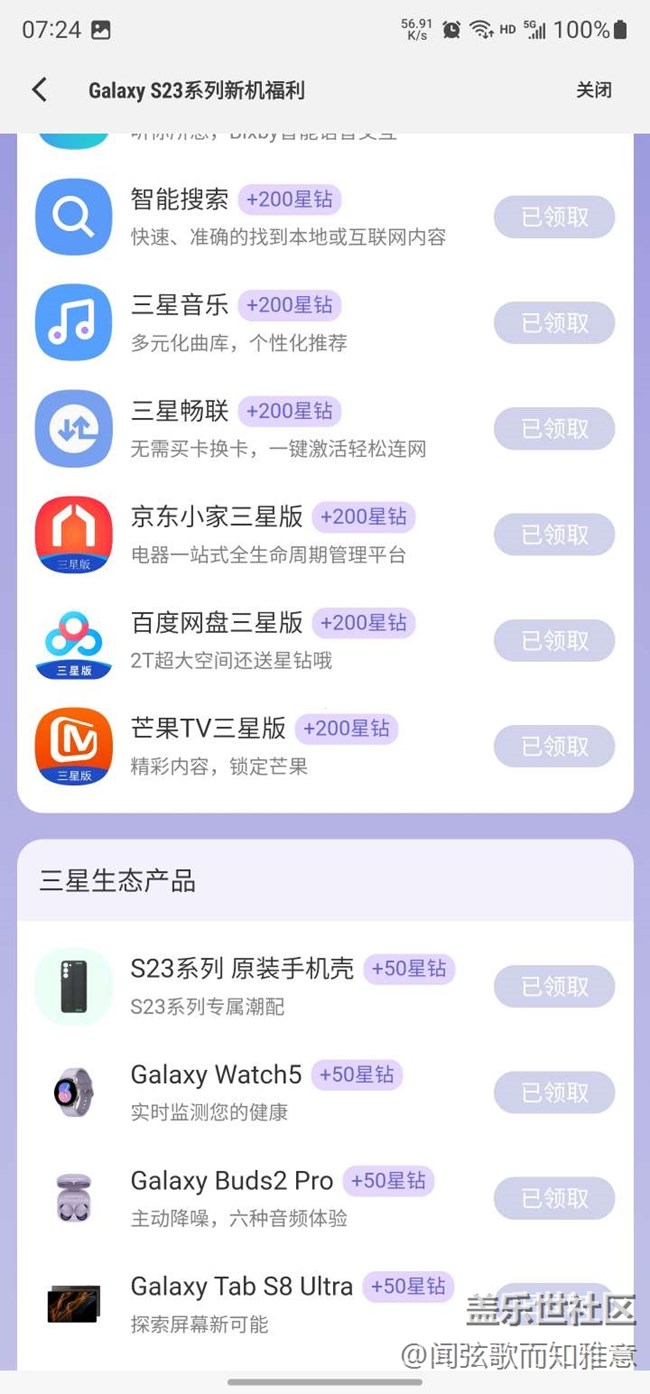This screenshot has height=1394, width=650.
Task: Tap 已领取 button for 智能搜索
Action: [554, 217]
